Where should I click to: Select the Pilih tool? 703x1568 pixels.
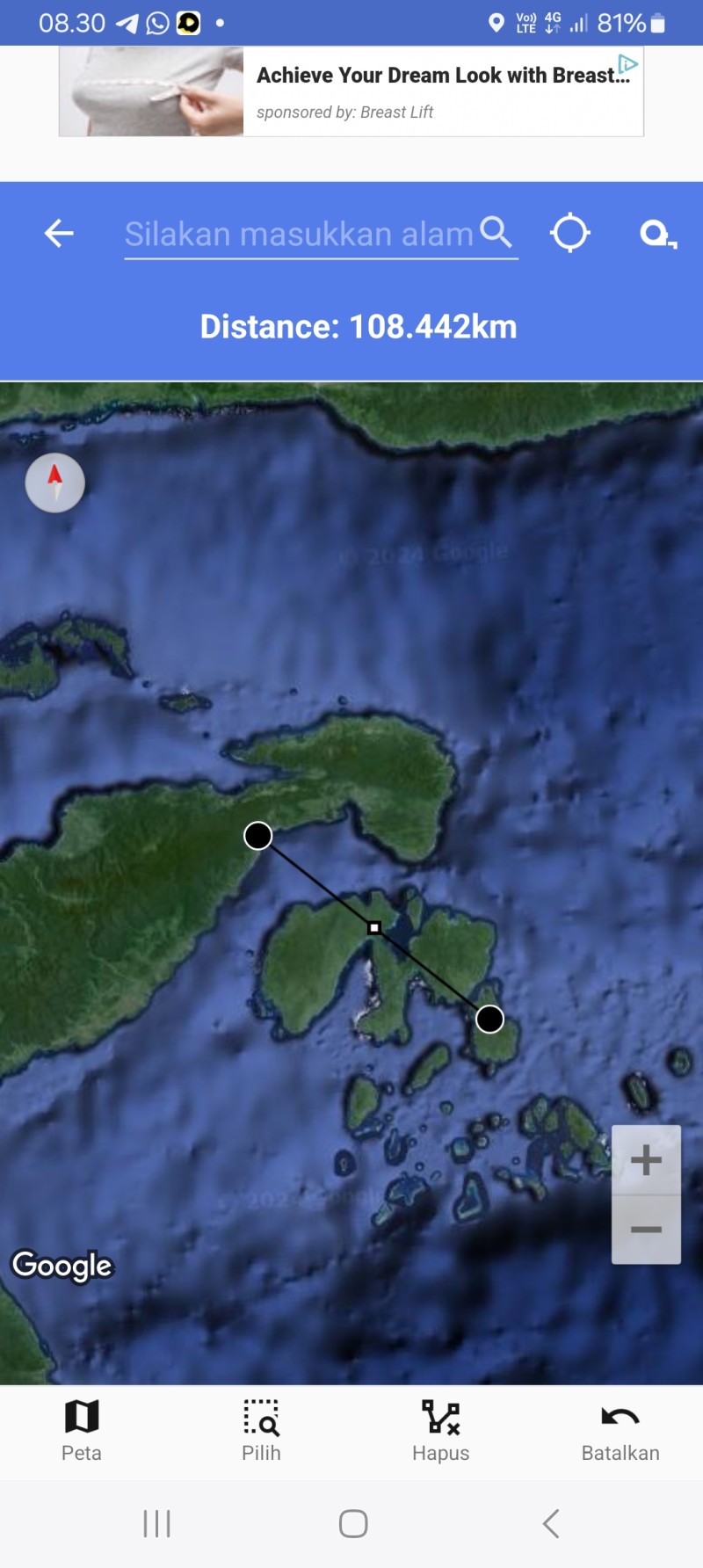click(x=261, y=1431)
